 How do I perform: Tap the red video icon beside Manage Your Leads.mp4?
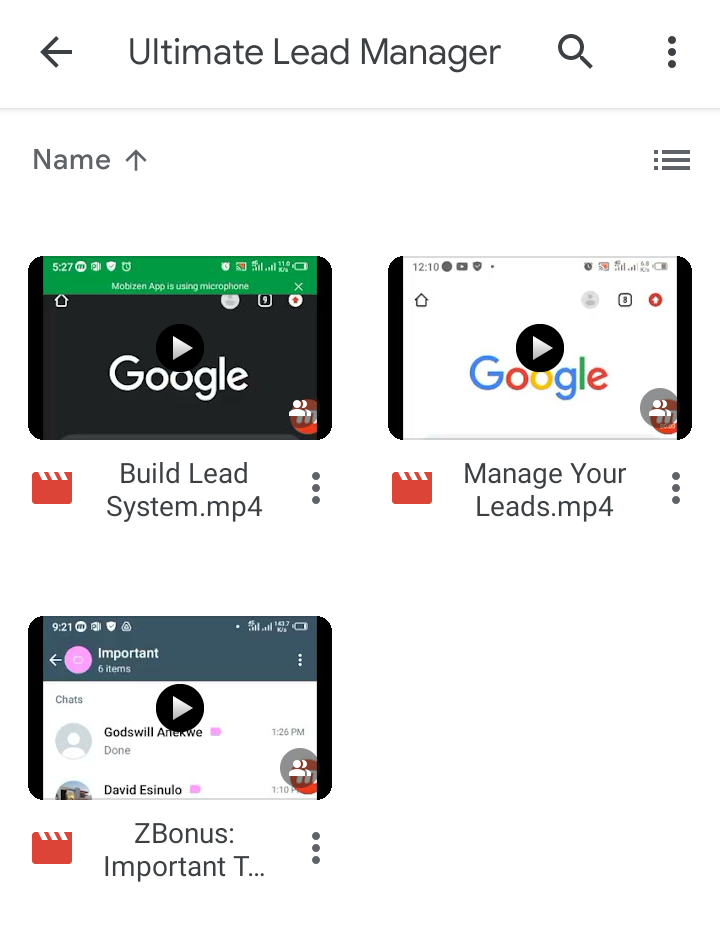[412, 487]
